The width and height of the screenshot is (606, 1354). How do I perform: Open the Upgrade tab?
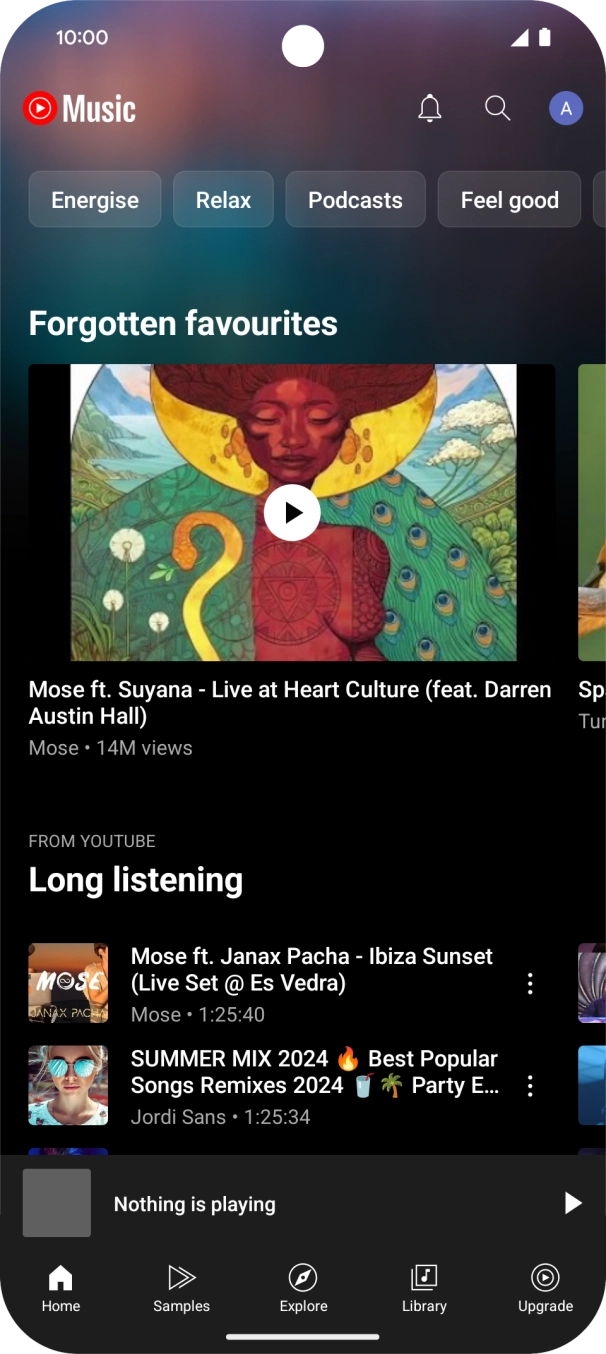(545, 1288)
